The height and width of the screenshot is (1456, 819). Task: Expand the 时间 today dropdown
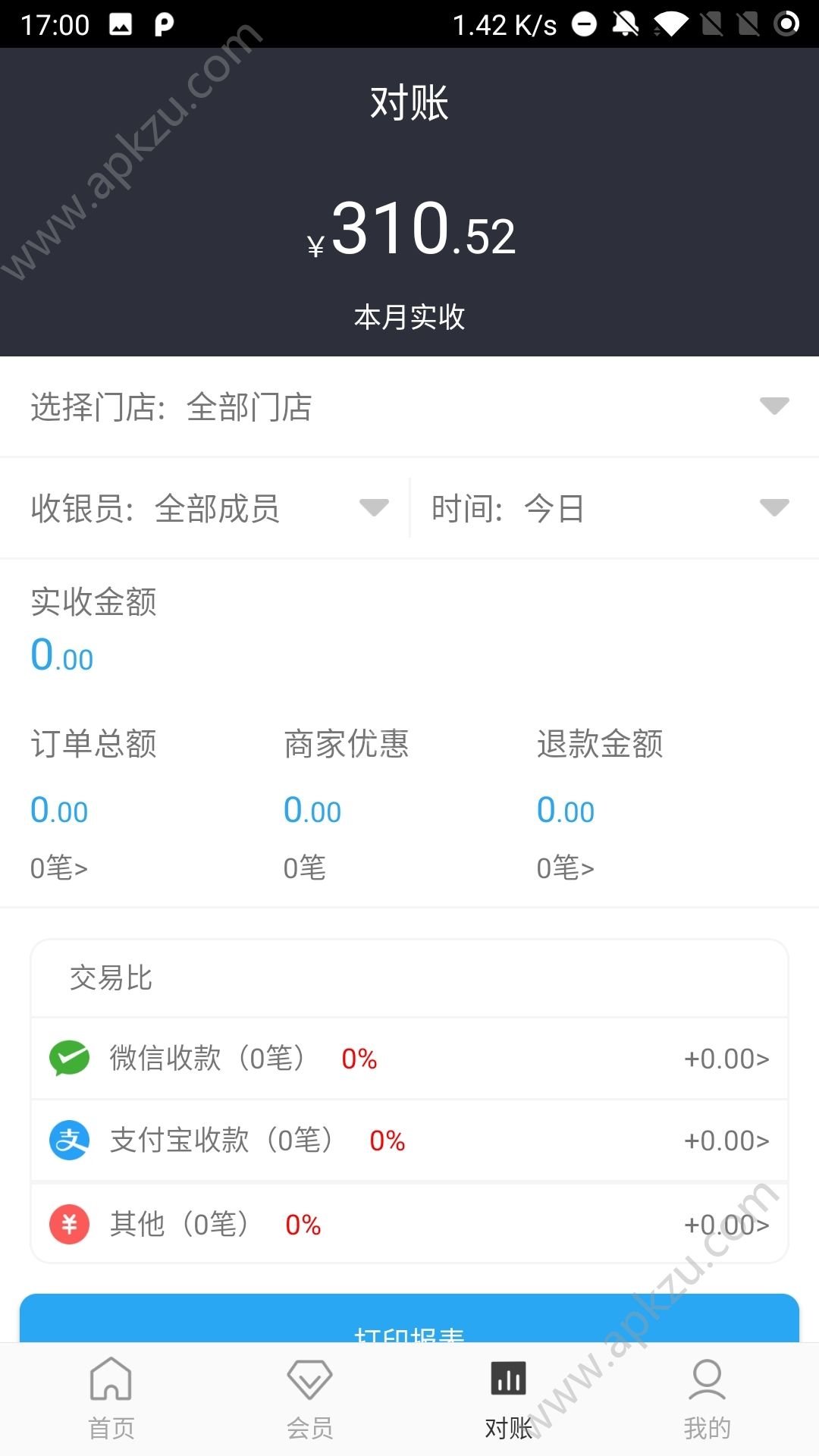pyautogui.click(x=773, y=509)
